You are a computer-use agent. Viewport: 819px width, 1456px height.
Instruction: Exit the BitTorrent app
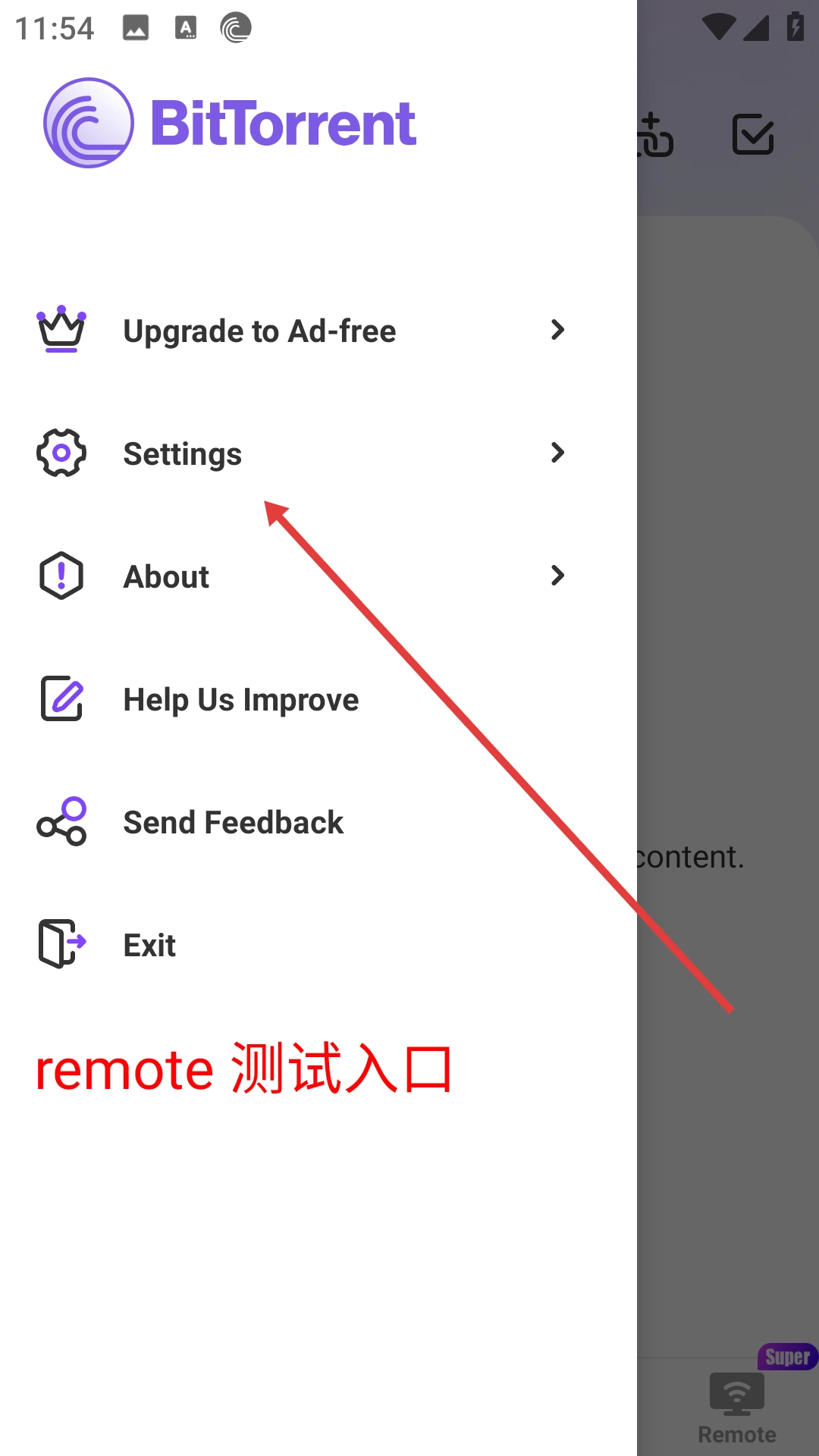[x=150, y=945]
